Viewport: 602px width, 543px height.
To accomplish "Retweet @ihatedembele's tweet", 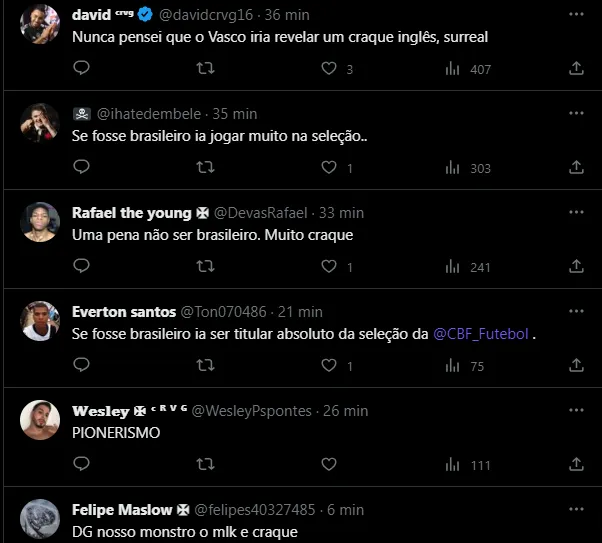I will tap(205, 168).
